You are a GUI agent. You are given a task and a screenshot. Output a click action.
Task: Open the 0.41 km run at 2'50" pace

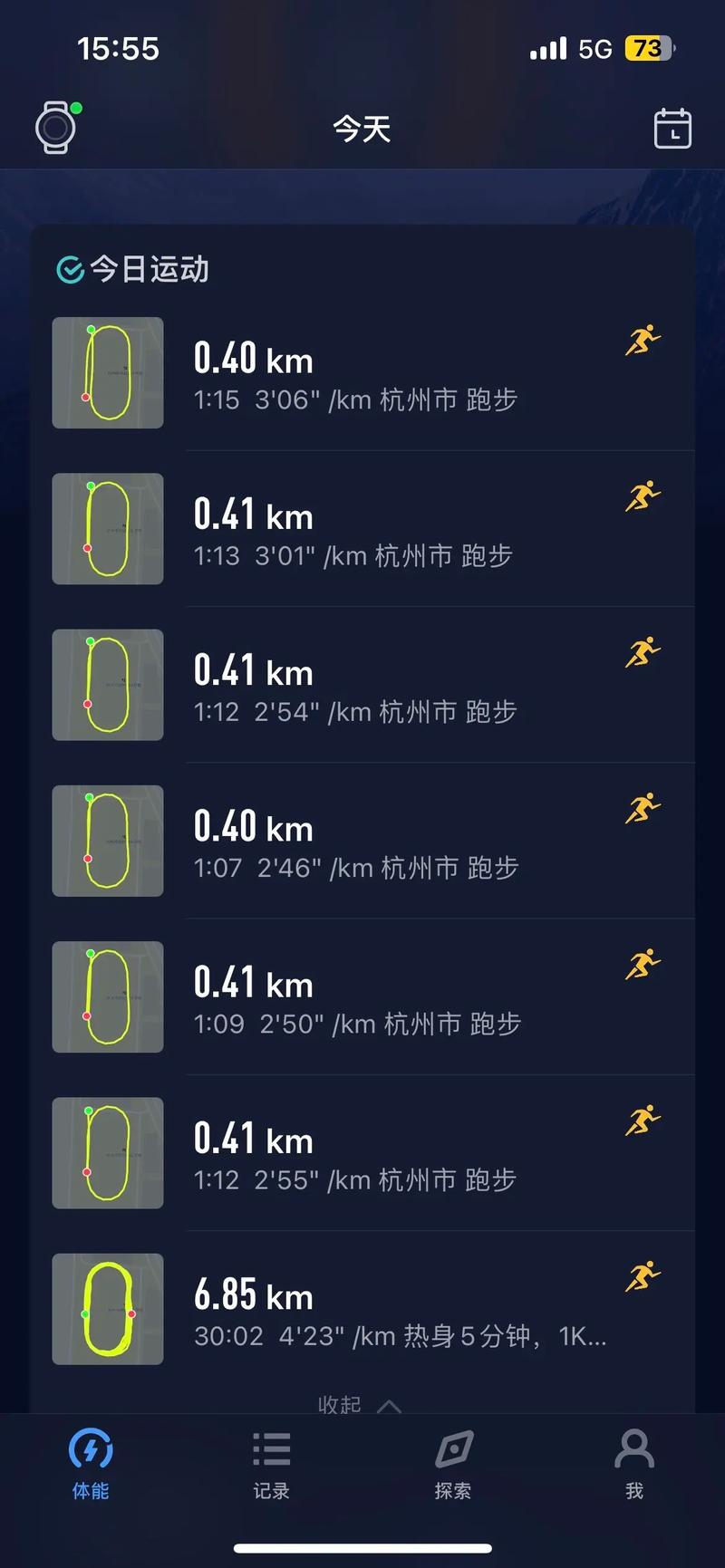(362, 996)
